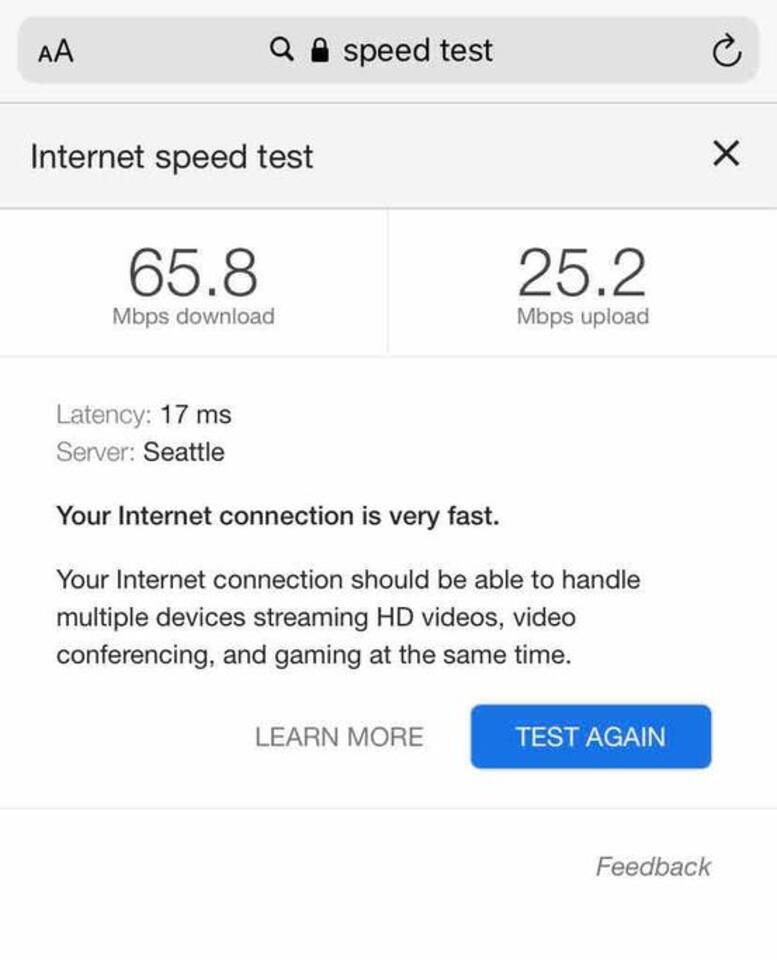
Task: Close the Internet speed test panel
Action: (725, 154)
